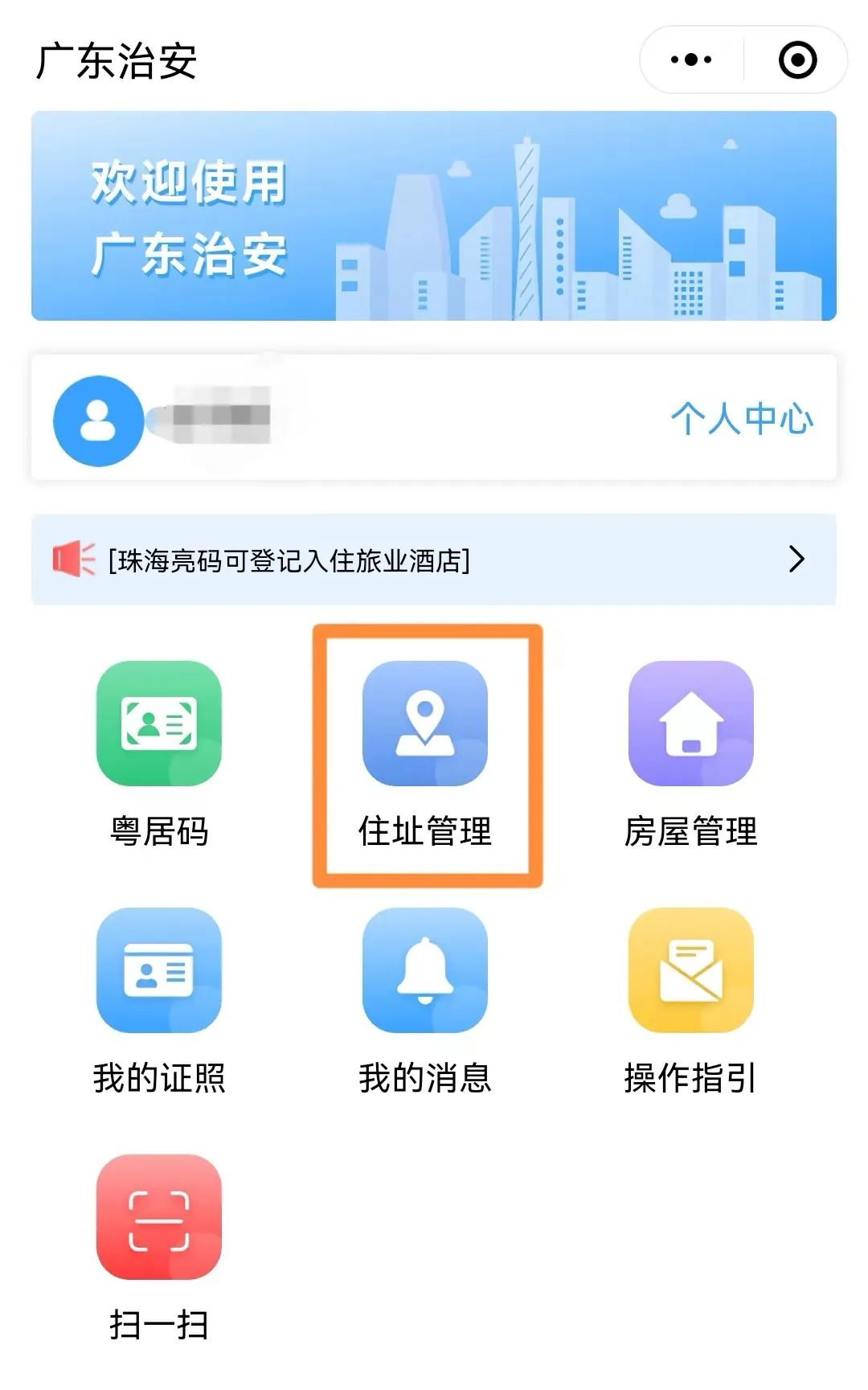Open 个人中心 personal center
The width and height of the screenshot is (868, 1390).
pos(741,419)
